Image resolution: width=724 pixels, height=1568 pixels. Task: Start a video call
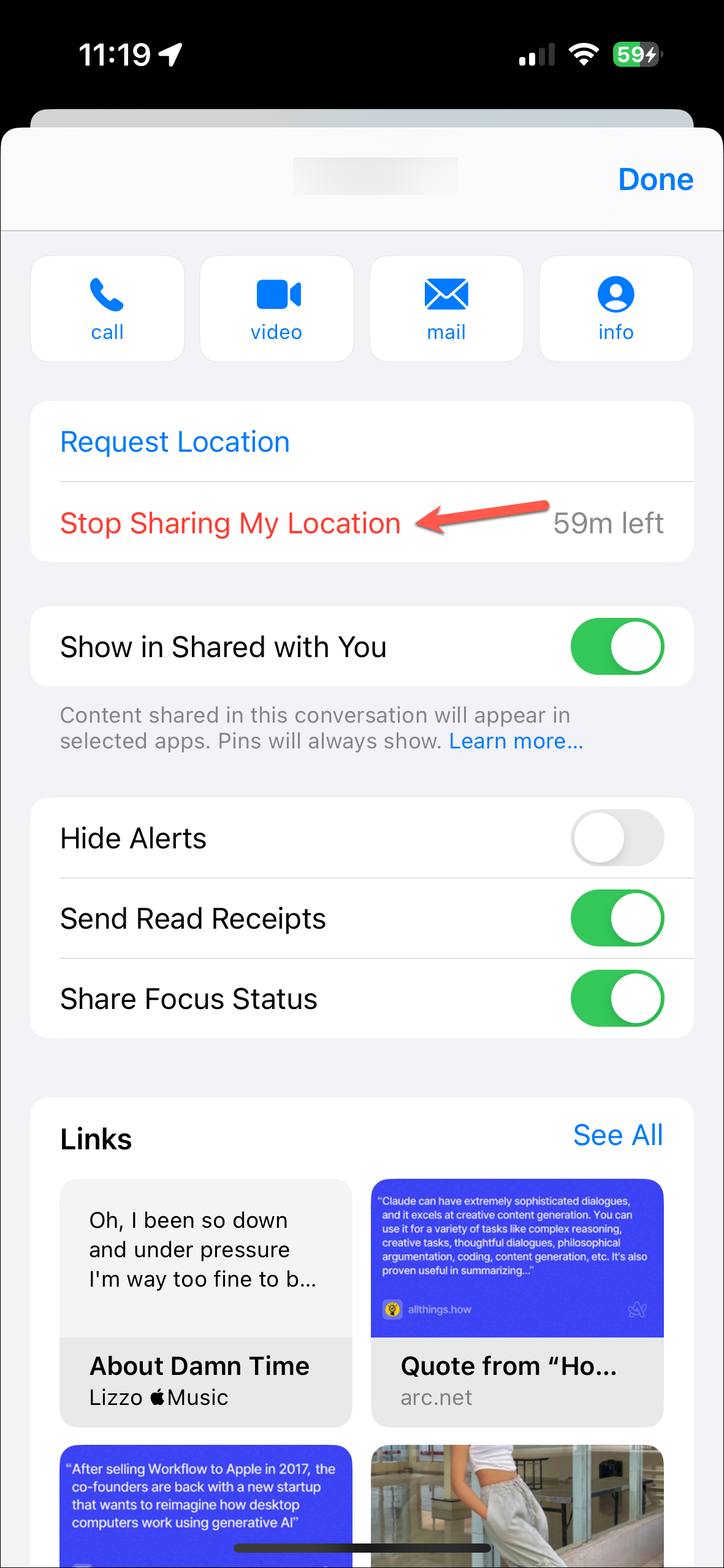pos(276,308)
